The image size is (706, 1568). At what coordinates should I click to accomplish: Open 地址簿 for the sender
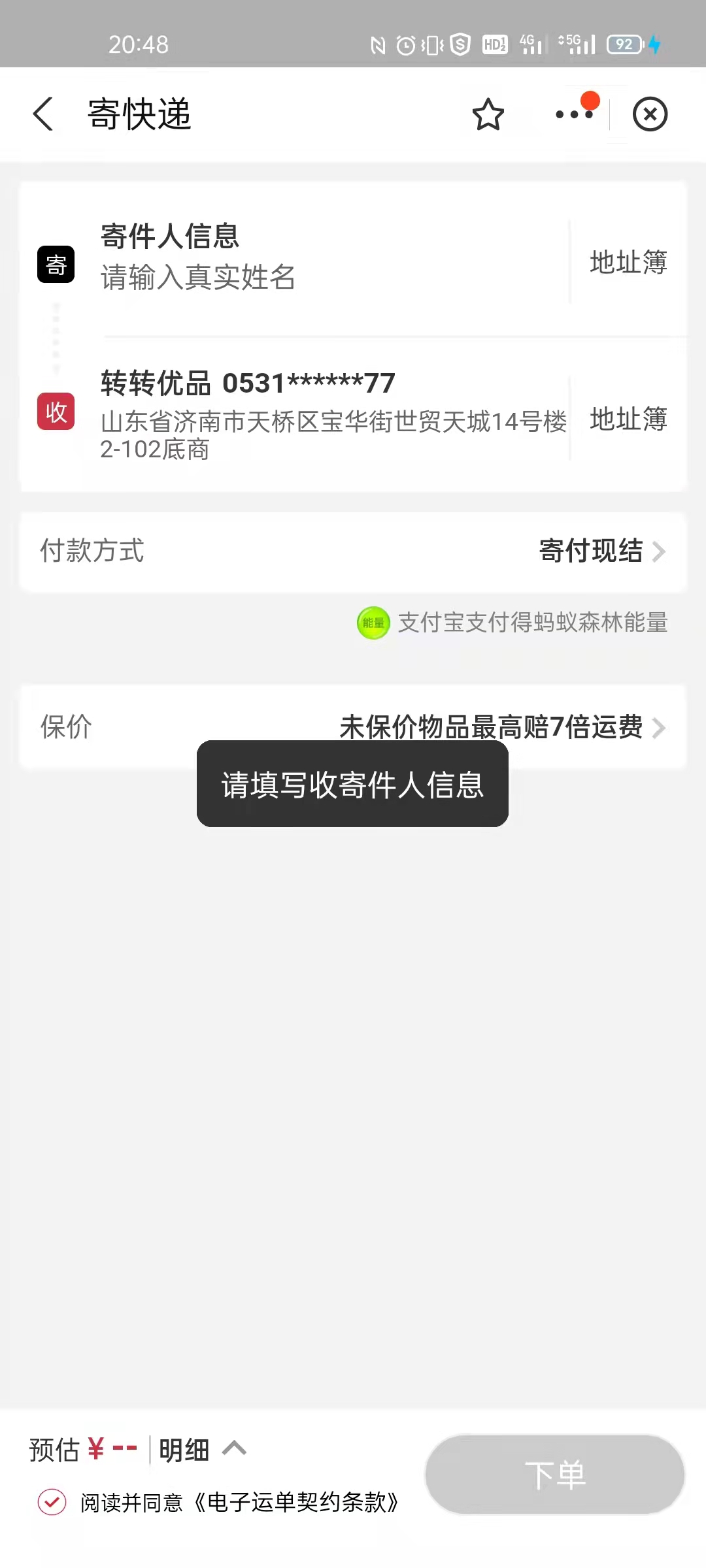[628, 263]
